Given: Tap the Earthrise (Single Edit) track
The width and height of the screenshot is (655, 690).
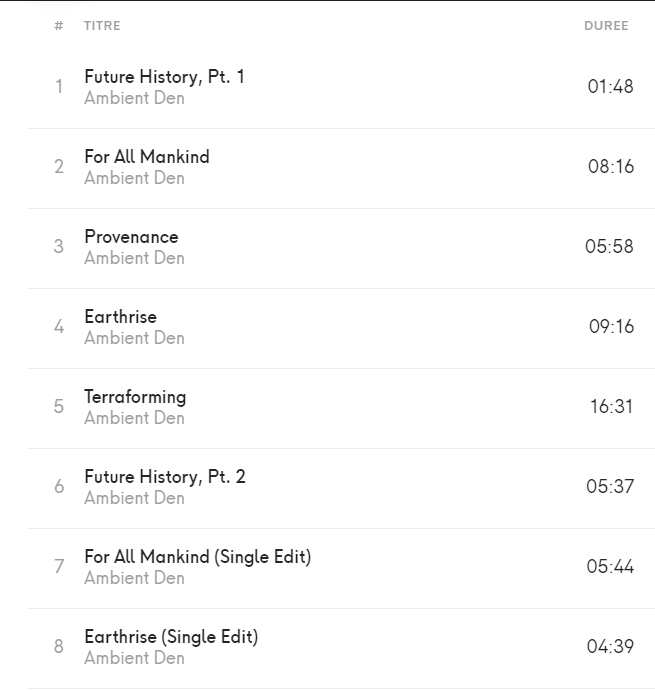Looking at the screenshot, I should tap(171, 637).
